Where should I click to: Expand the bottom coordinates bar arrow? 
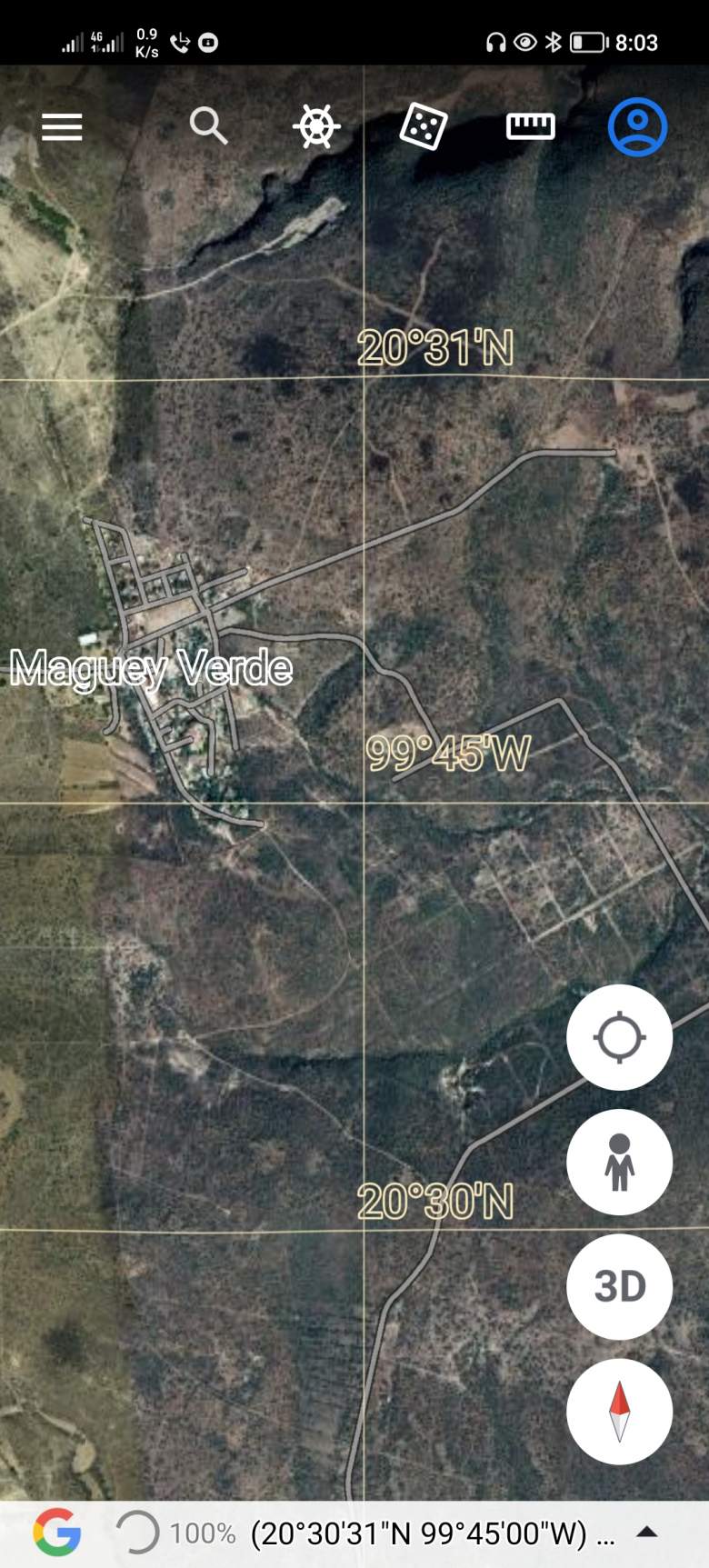click(646, 1532)
